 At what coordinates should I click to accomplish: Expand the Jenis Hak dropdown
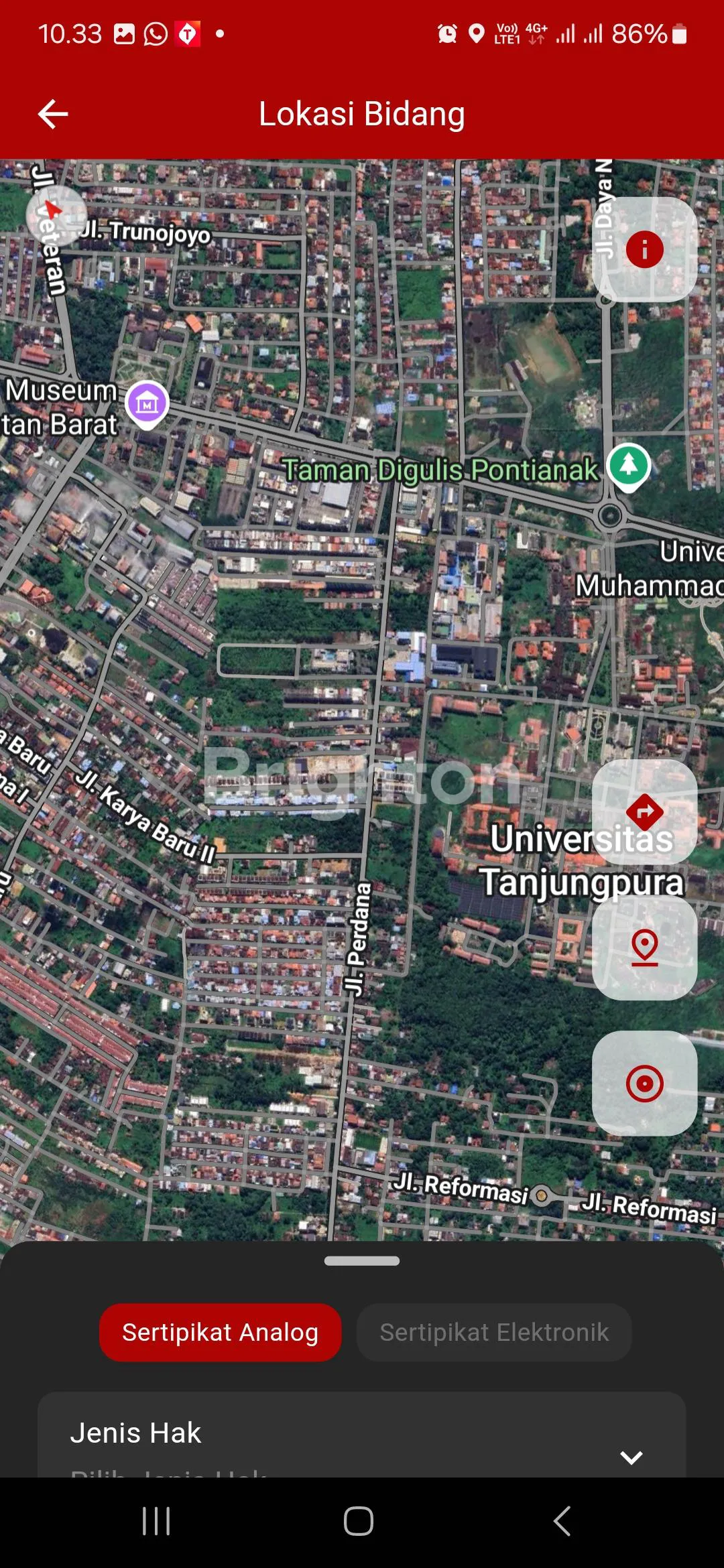(x=631, y=1456)
